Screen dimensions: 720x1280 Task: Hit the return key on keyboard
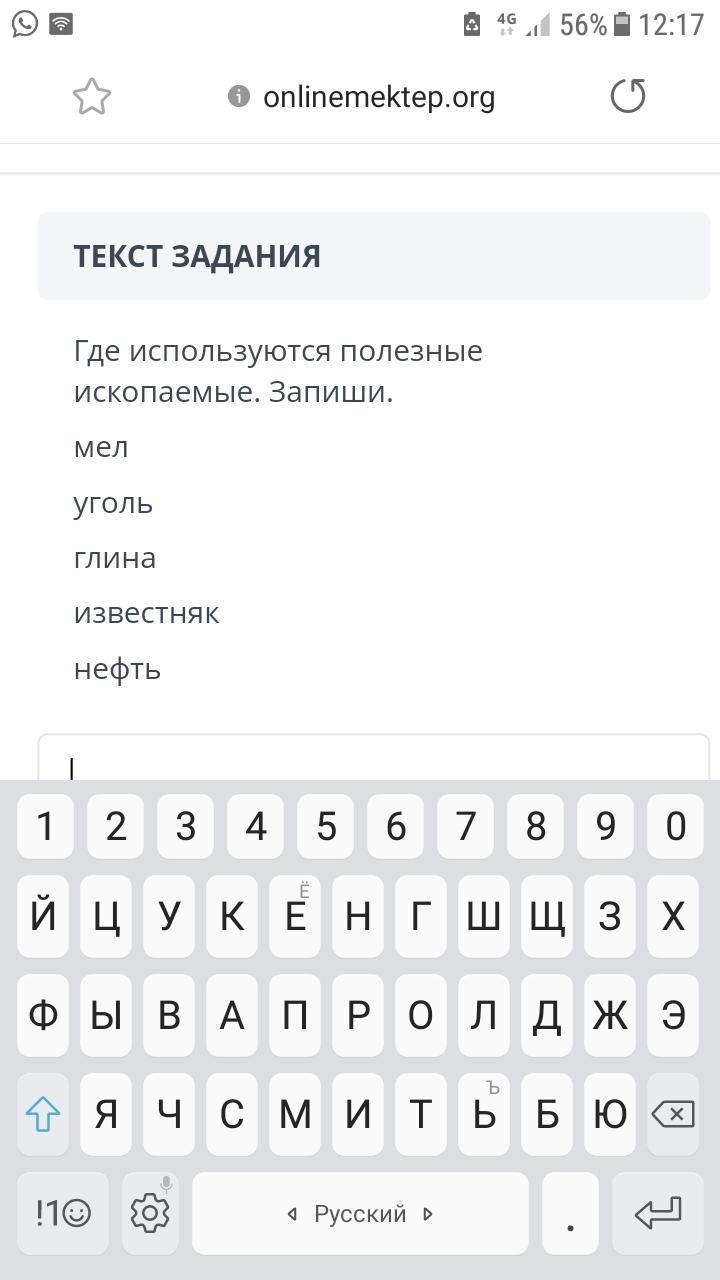click(x=658, y=1213)
